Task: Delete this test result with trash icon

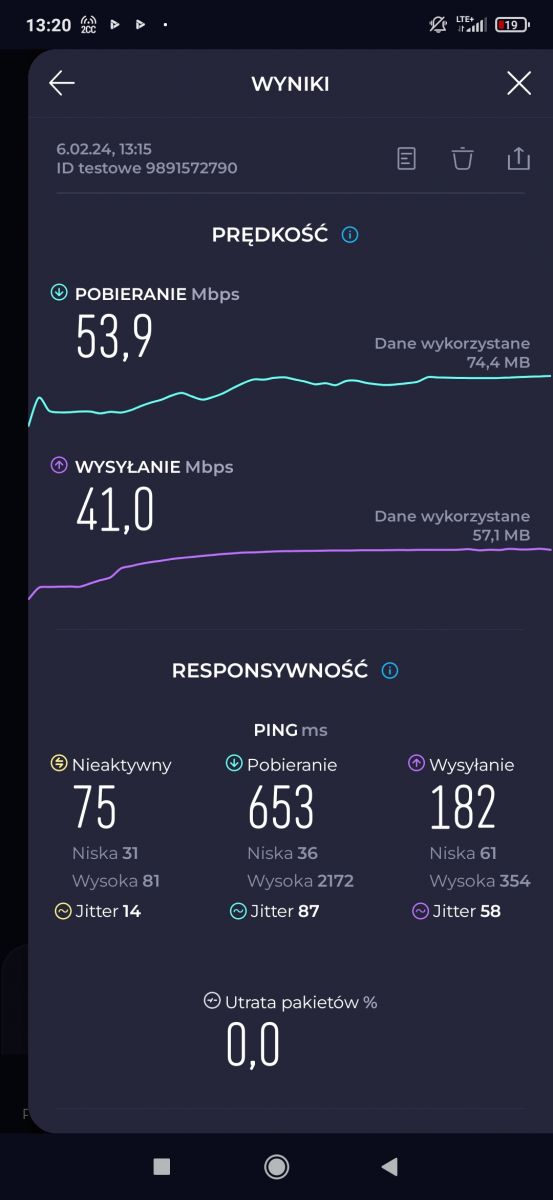Action: pyautogui.click(x=462, y=158)
